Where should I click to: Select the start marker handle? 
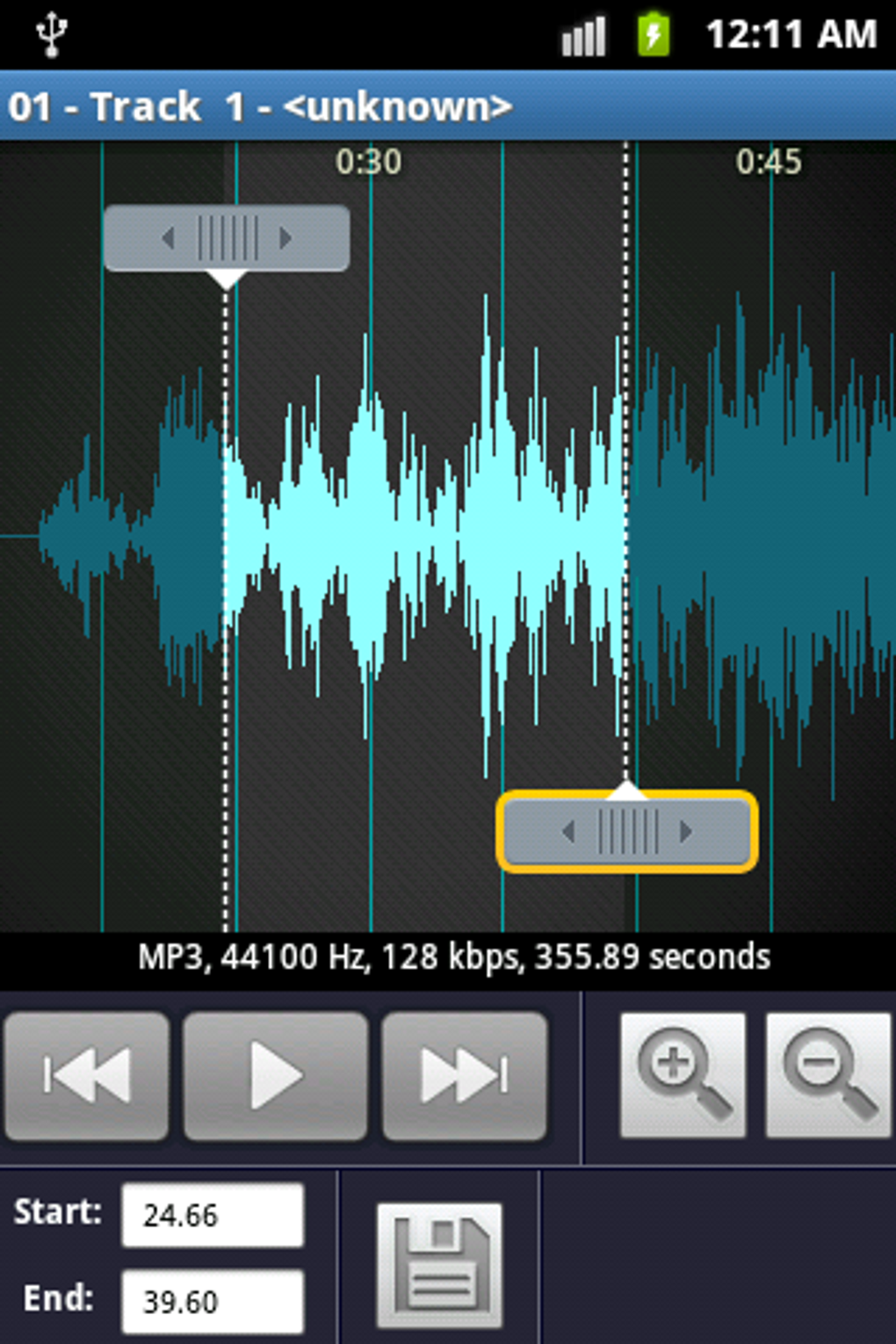[x=227, y=238]
